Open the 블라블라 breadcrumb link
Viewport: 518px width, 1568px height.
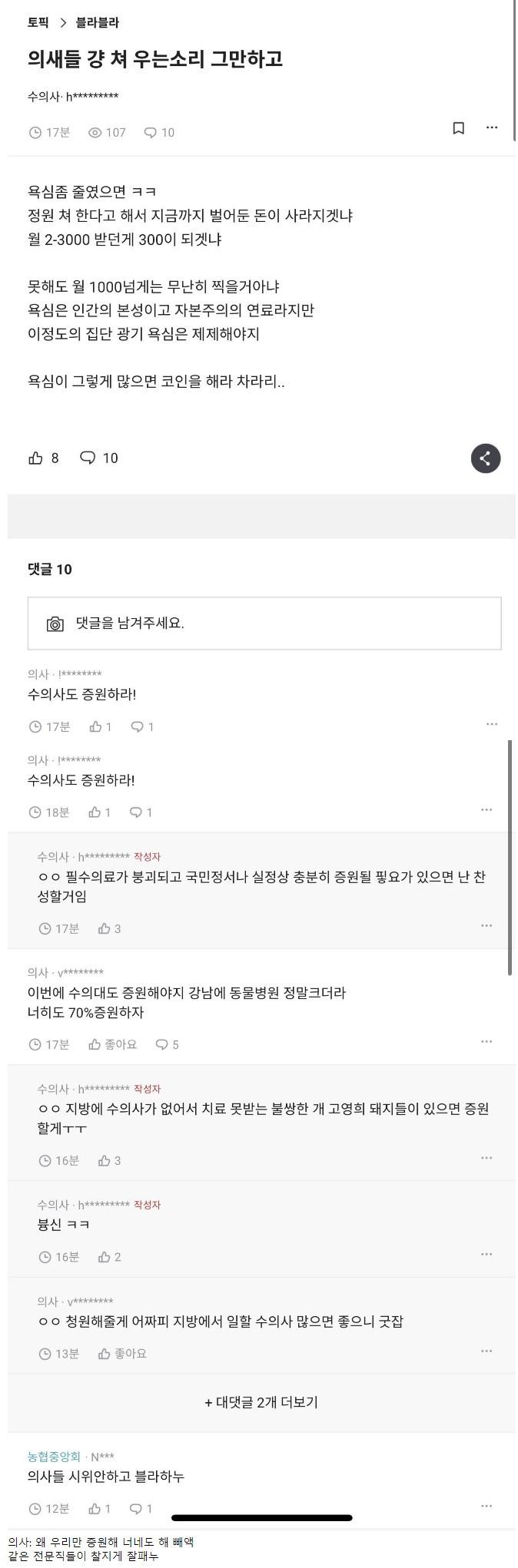[x=98, y=22]
